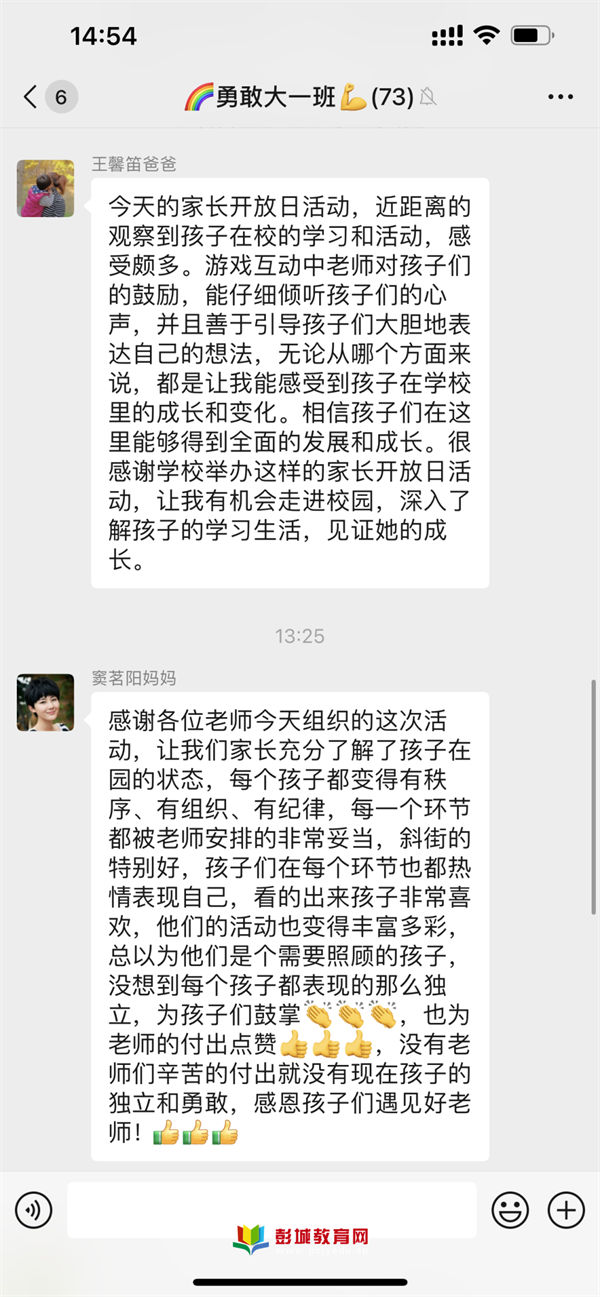The height and width of the screenshot is (1297, 600).
Task: Go back to the chat list
Action: (32, 97)
